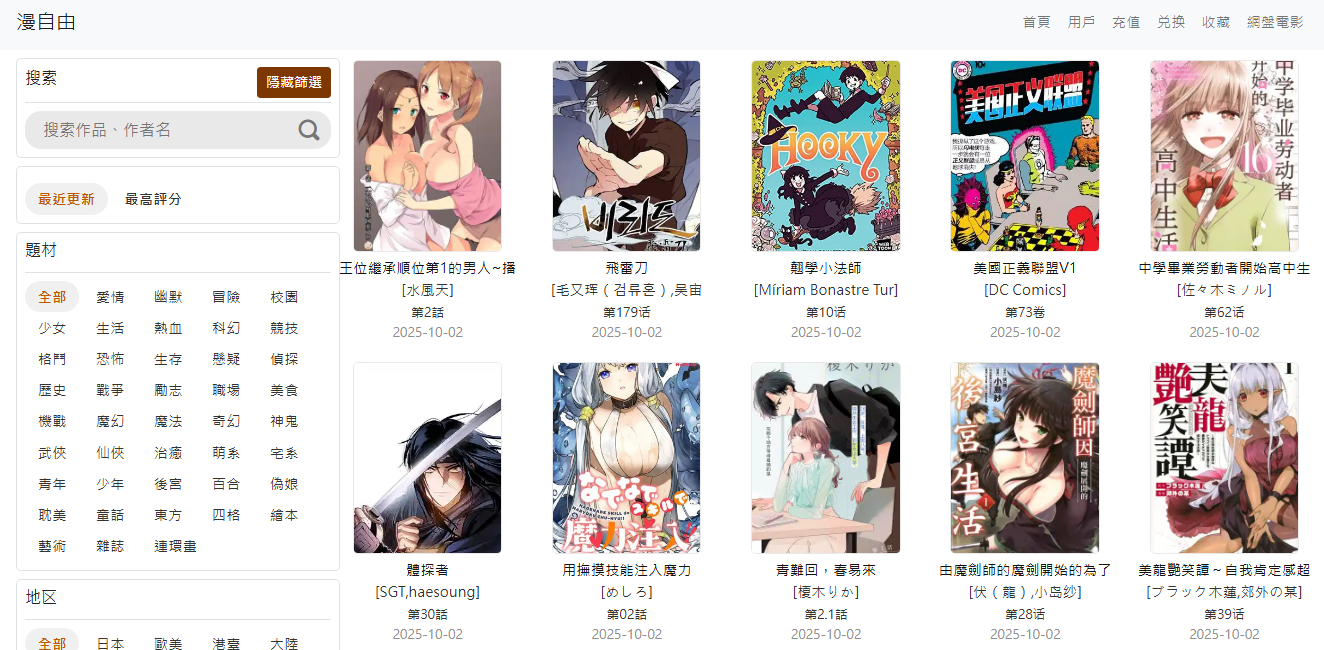Select the 最近更新 sort tab
Viewport: 1324px width, 650px height.
point(66,199)
